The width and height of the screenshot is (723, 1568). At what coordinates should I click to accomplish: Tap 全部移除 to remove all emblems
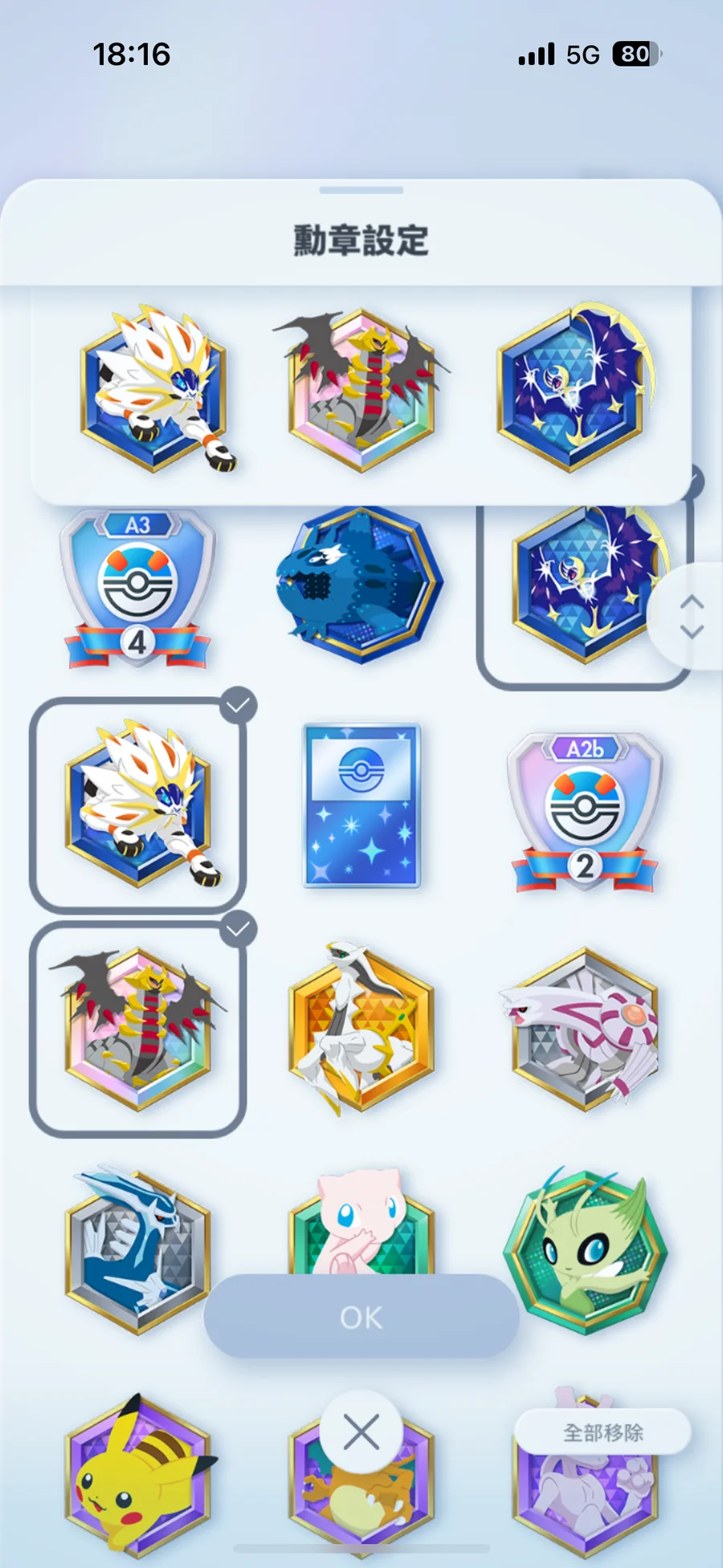click(602, 1432)
